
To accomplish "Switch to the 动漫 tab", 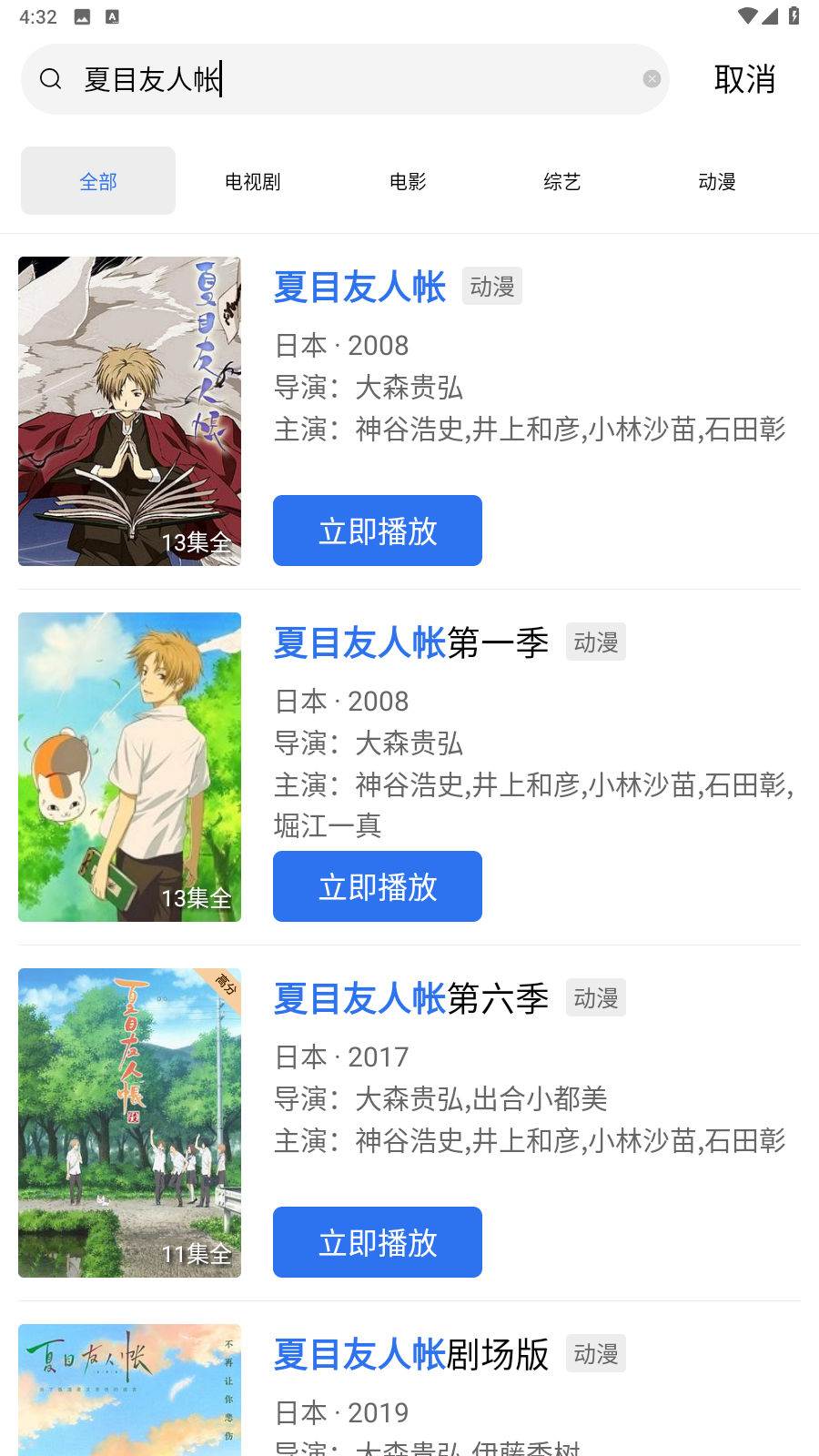I will pos(716,180).
